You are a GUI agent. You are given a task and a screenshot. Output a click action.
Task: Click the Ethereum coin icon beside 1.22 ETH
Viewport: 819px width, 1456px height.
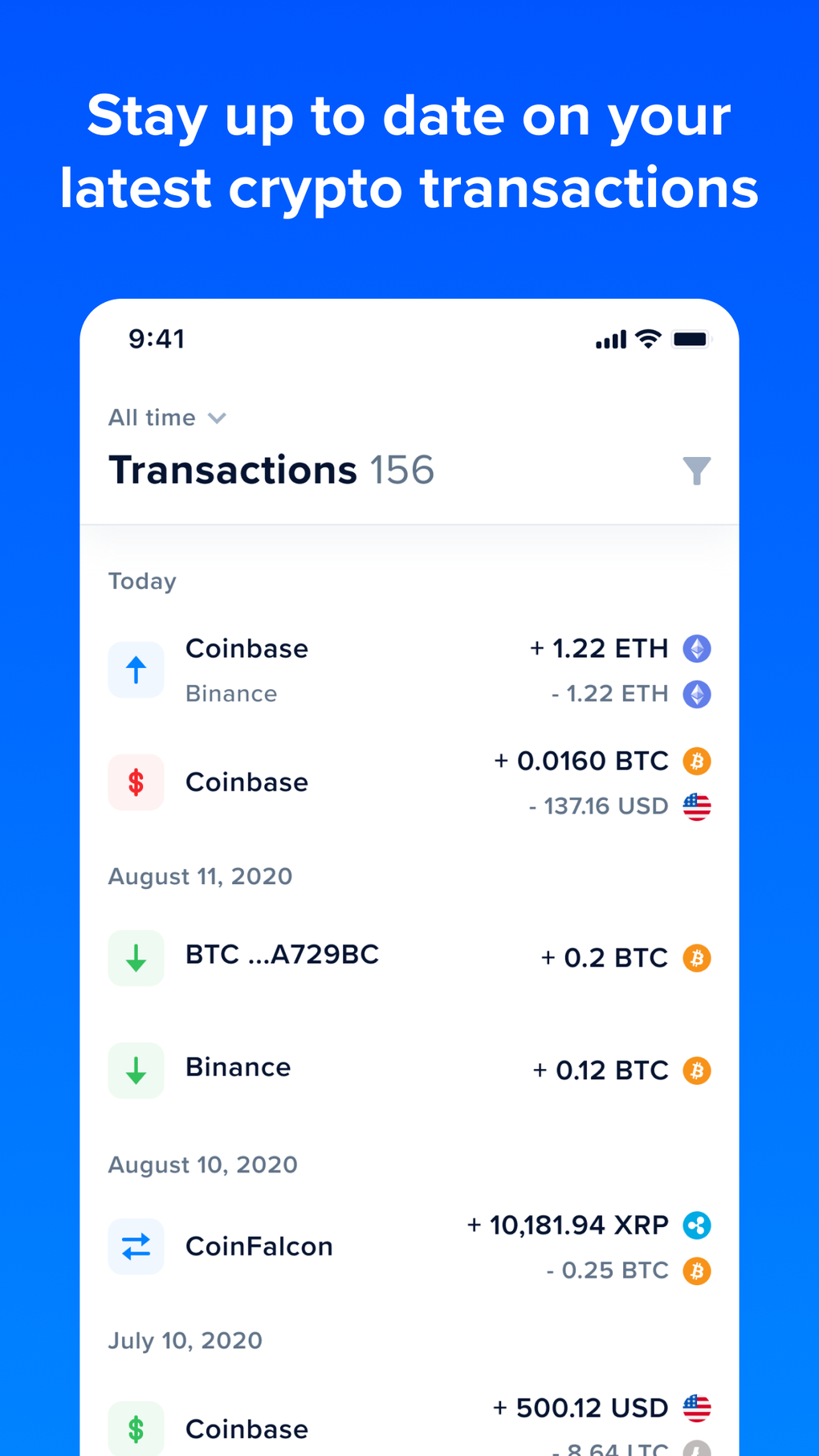pos(697,648)
